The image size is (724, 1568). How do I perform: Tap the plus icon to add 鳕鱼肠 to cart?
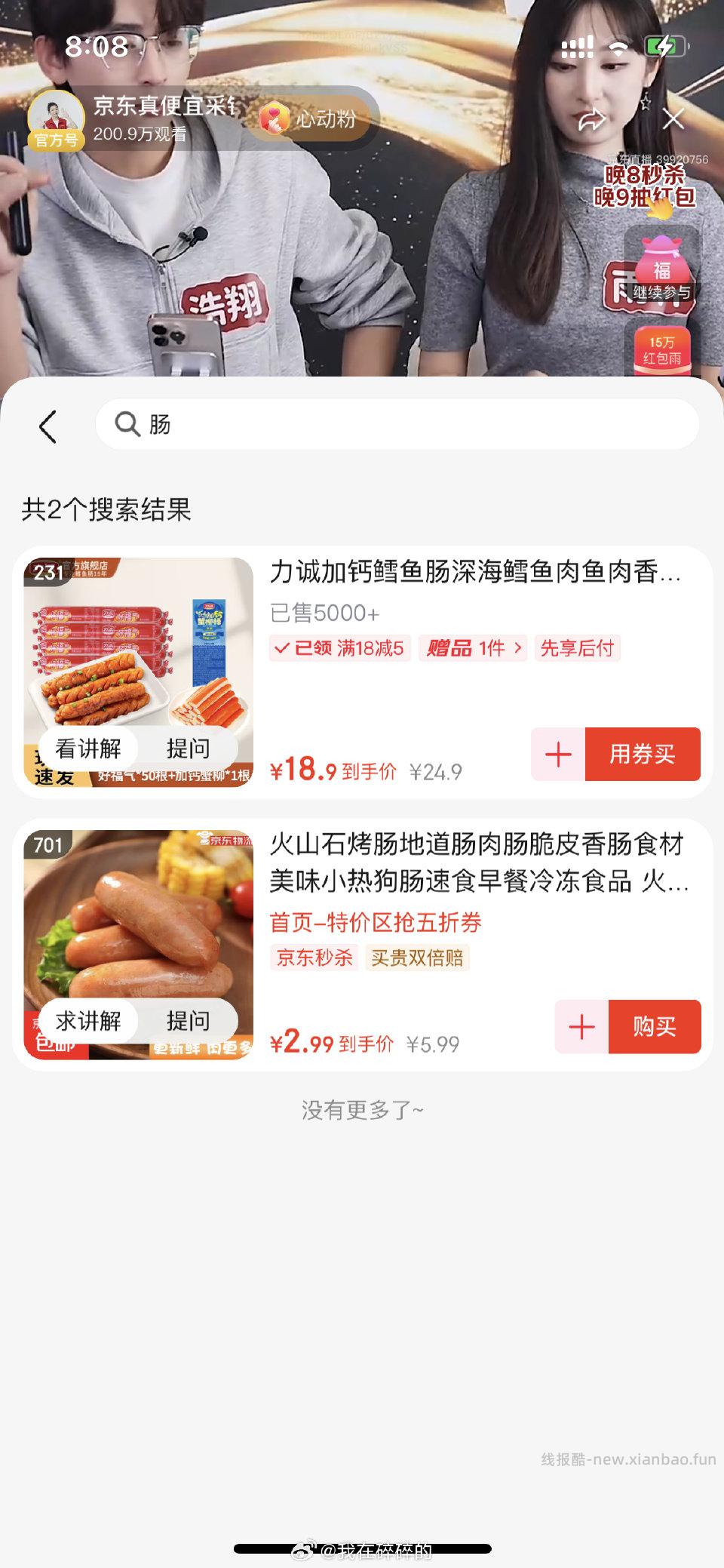point(557,755)
